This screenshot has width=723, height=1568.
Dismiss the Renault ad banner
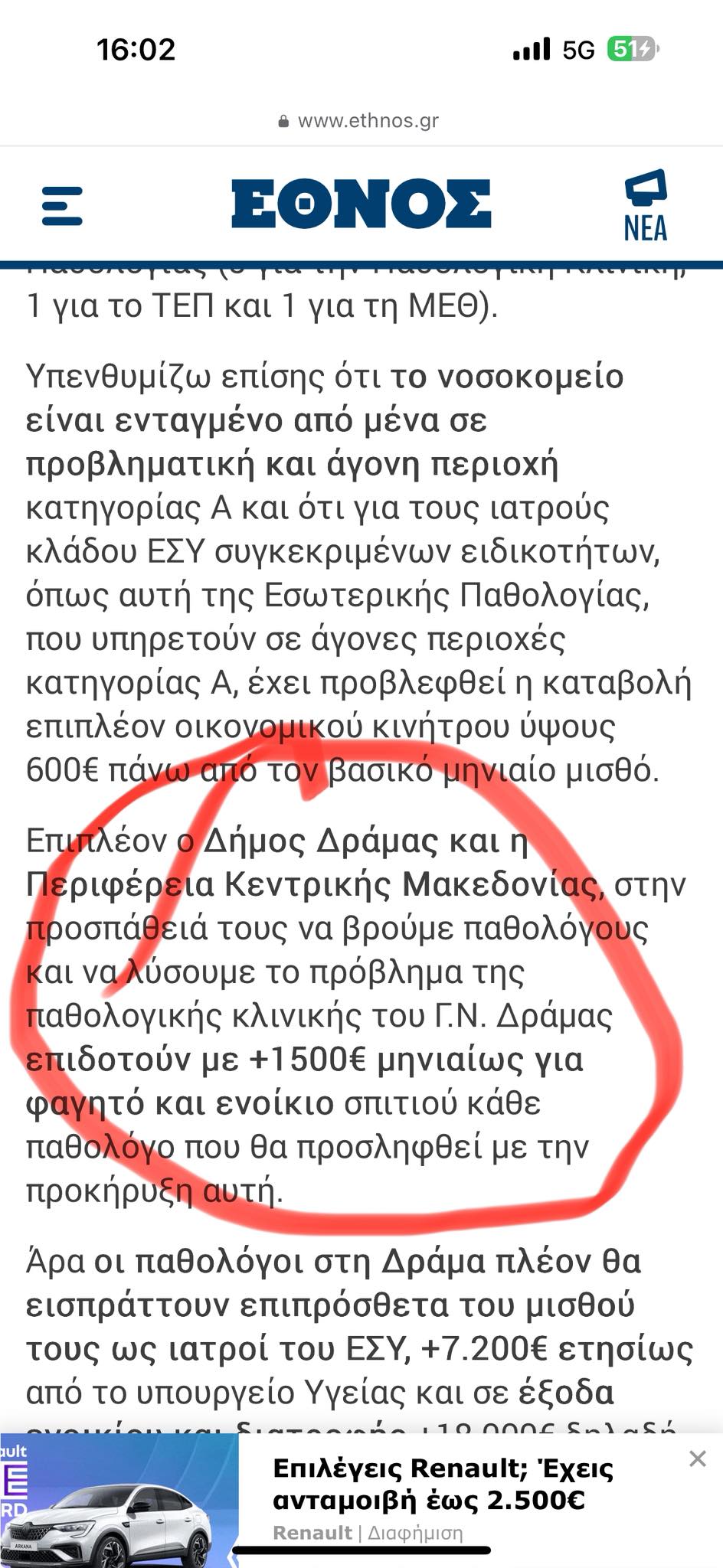coord(697,1459)
